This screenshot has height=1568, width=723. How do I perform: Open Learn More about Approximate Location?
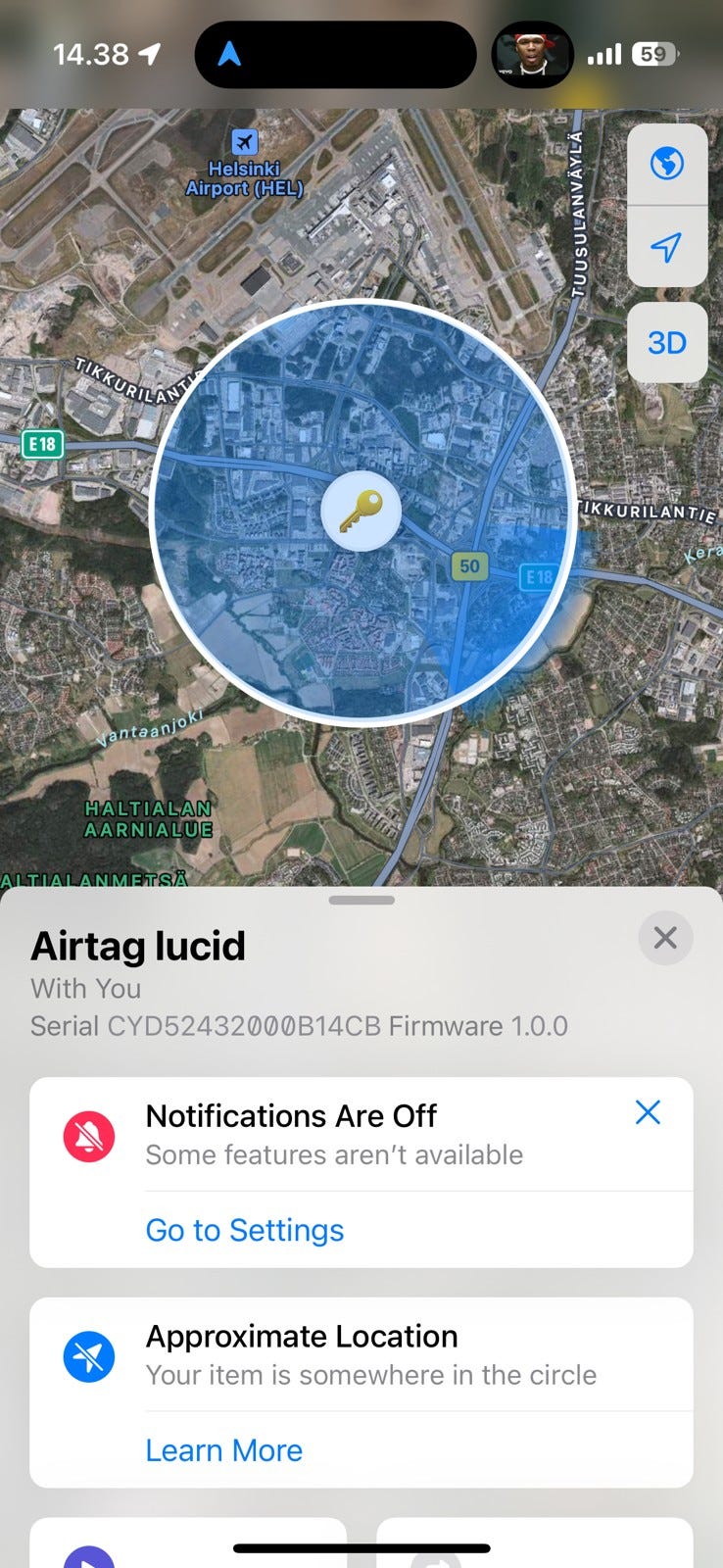[224, 1450]
